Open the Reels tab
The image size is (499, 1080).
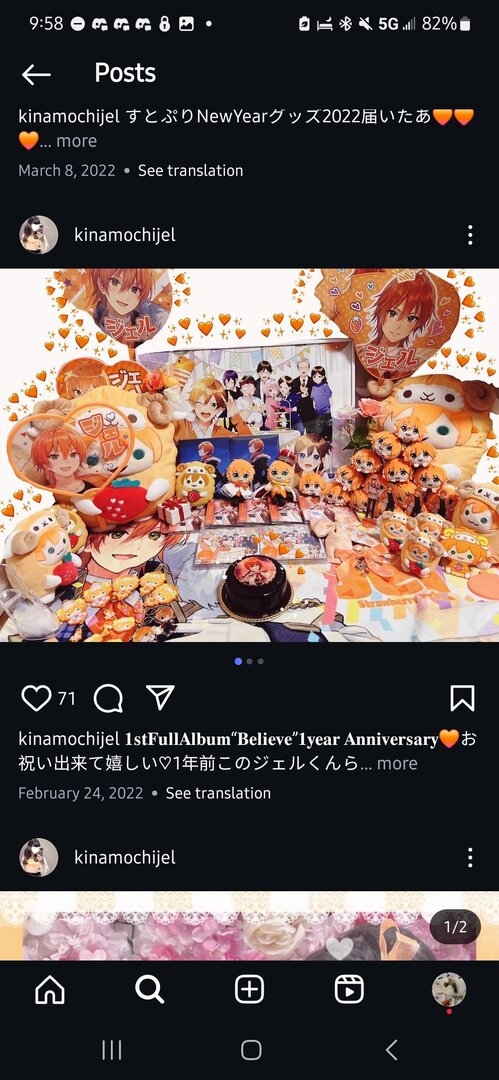pos(349,990)
